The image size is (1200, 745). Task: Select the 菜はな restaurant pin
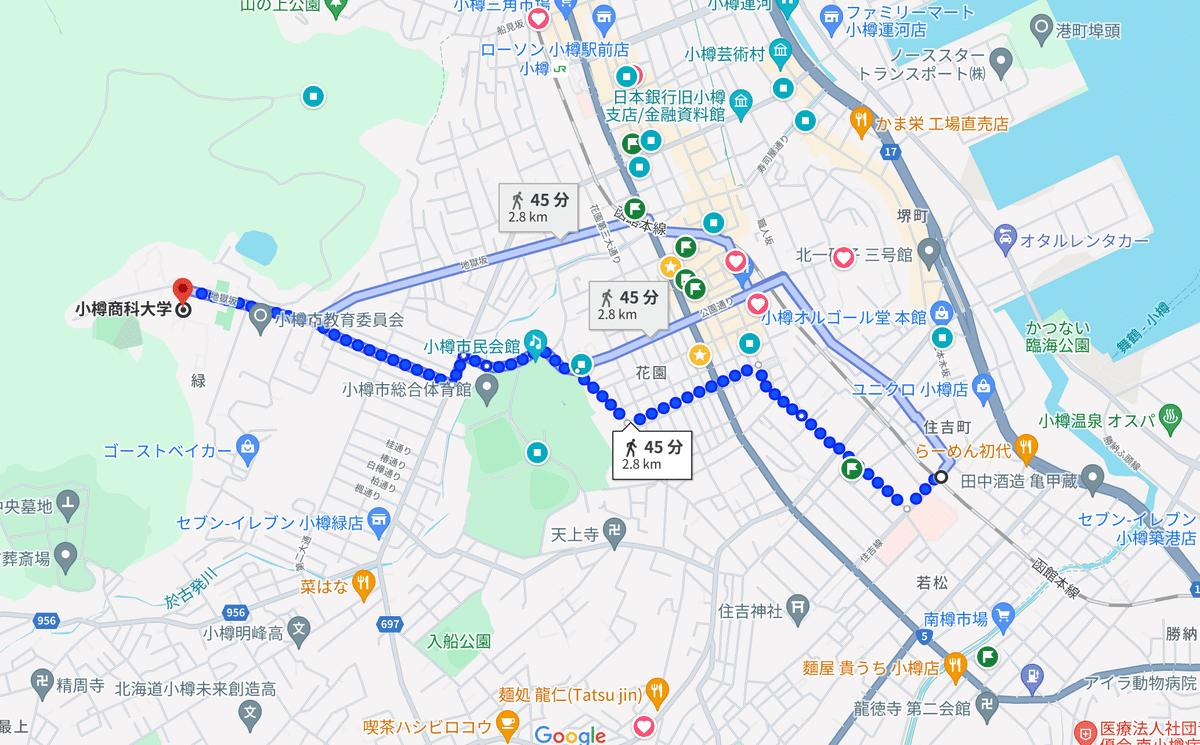[x=364, y=585]
